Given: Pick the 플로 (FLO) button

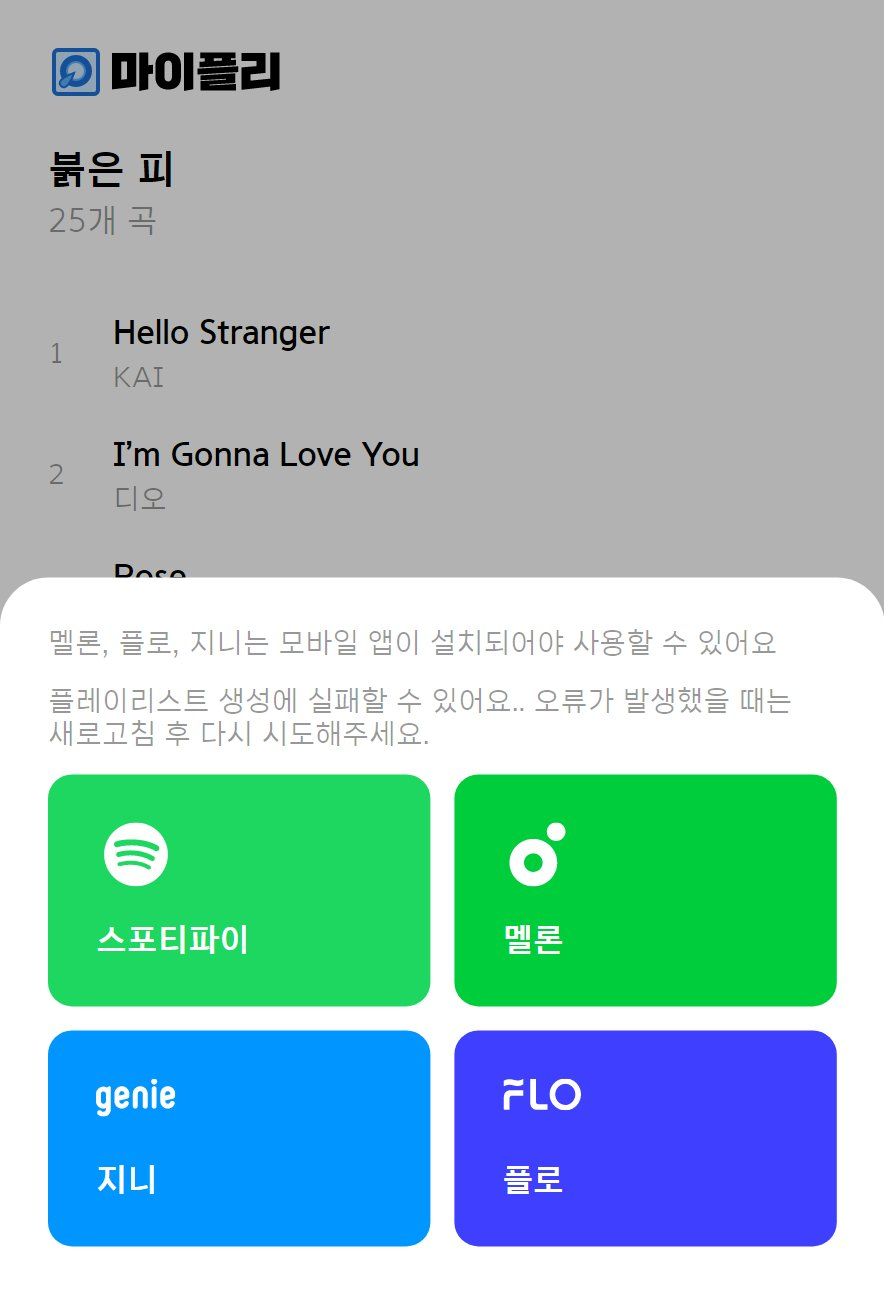Looking at the screenshot, I should (x=645, y=1138).
